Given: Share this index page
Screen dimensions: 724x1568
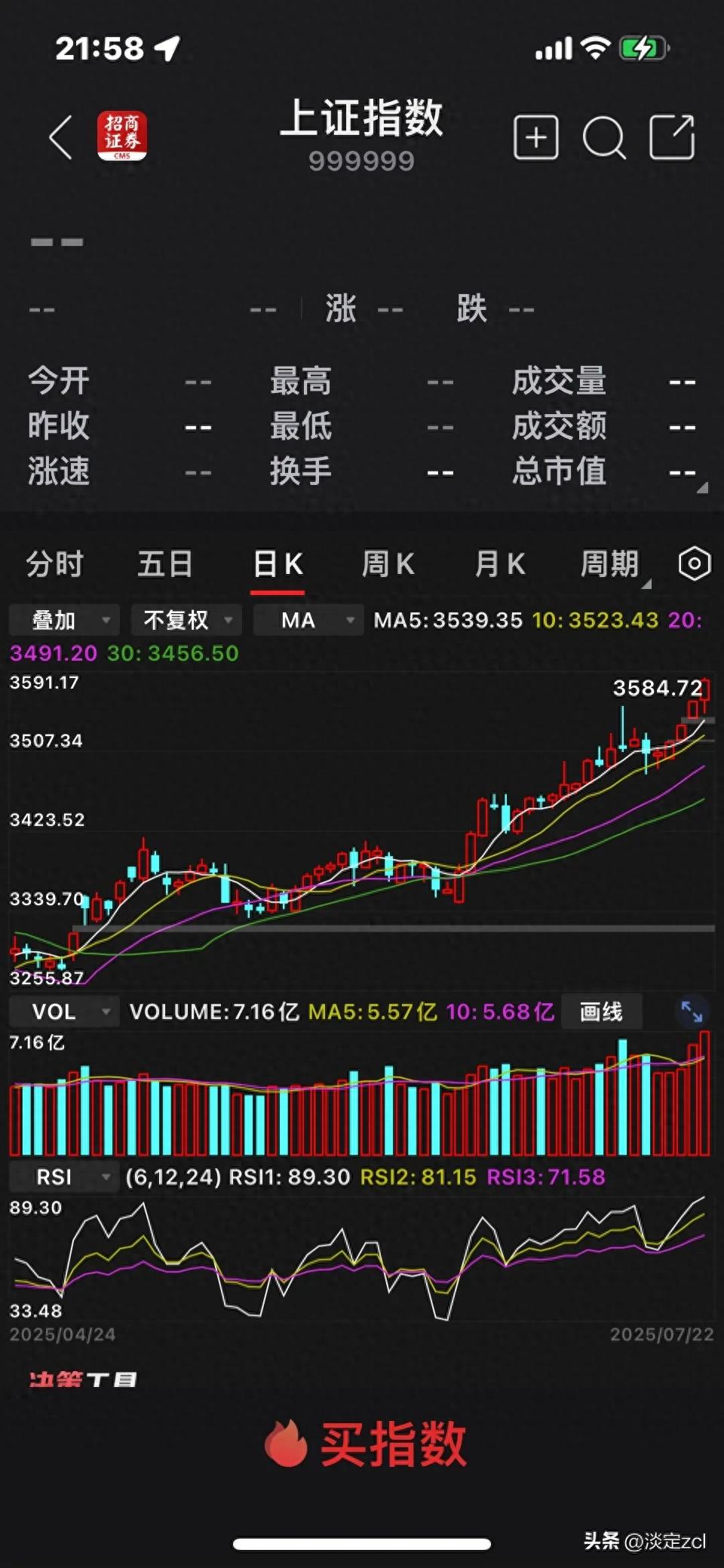Looking at the screenshot, I should 671,137.
